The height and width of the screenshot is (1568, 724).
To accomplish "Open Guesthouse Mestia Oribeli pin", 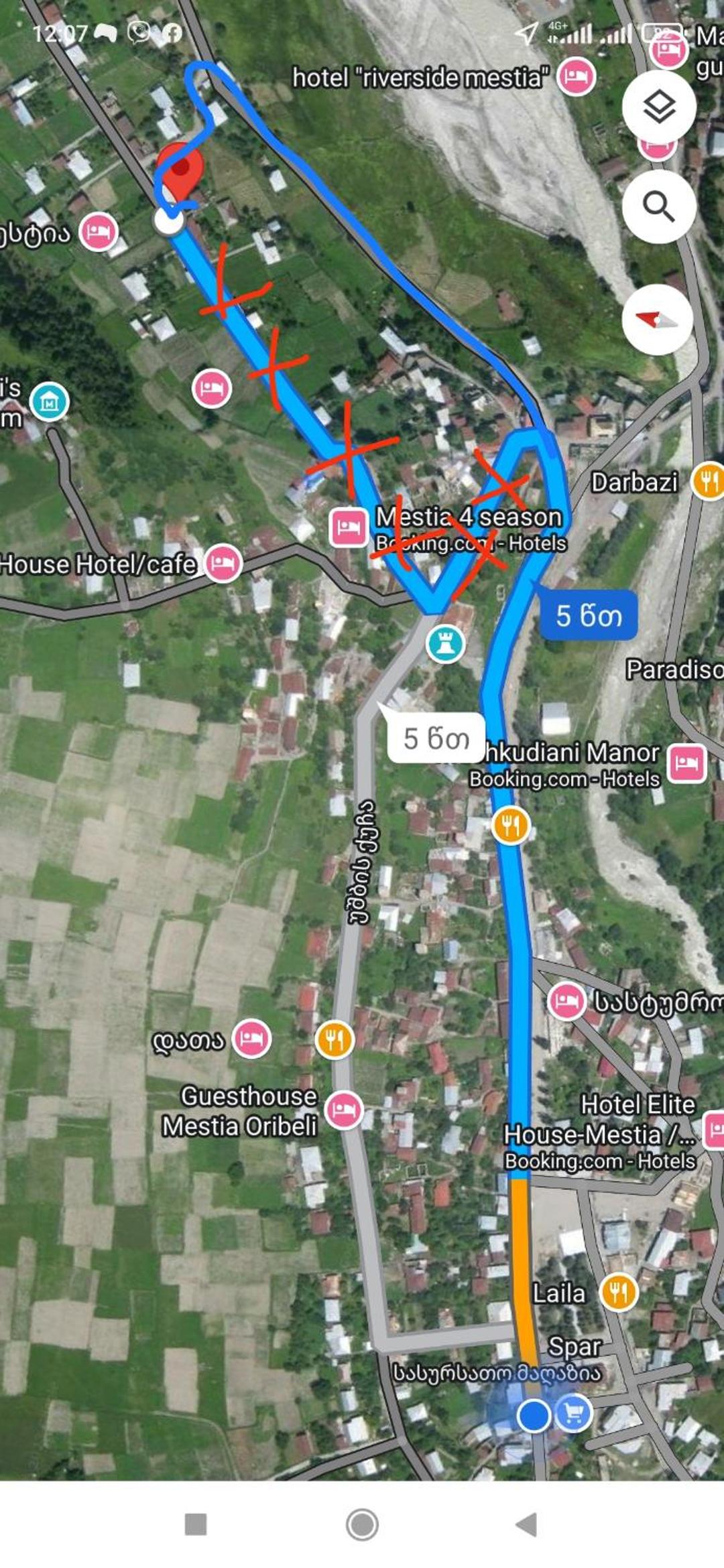I will [344, 1110].
